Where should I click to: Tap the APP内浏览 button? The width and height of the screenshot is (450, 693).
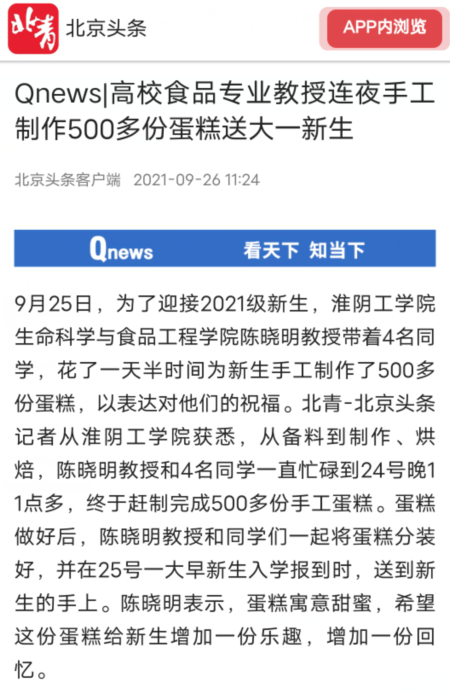pos(384,28)
